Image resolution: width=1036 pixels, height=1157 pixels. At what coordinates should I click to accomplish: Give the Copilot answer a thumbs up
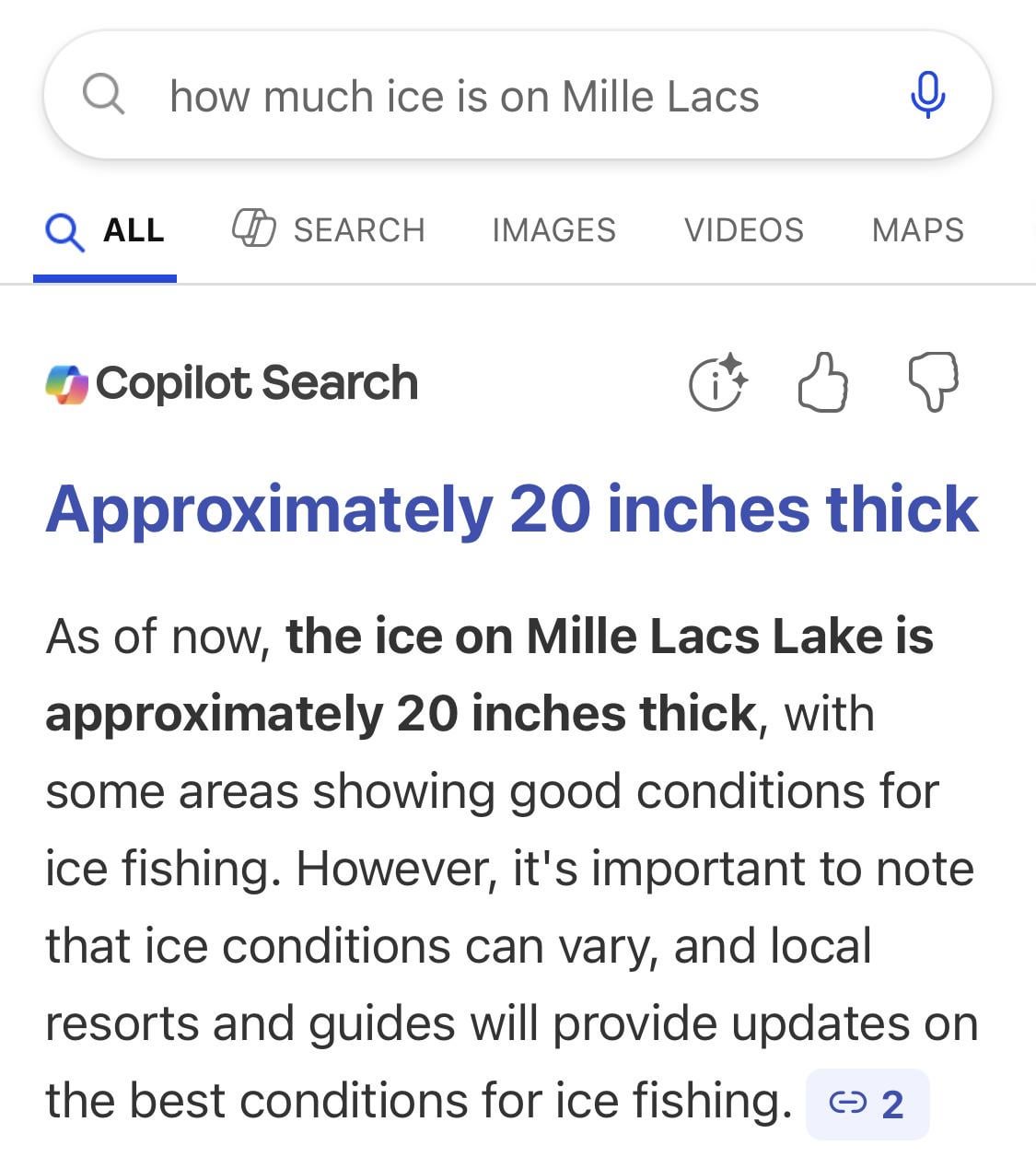click(x=821, y=382)
